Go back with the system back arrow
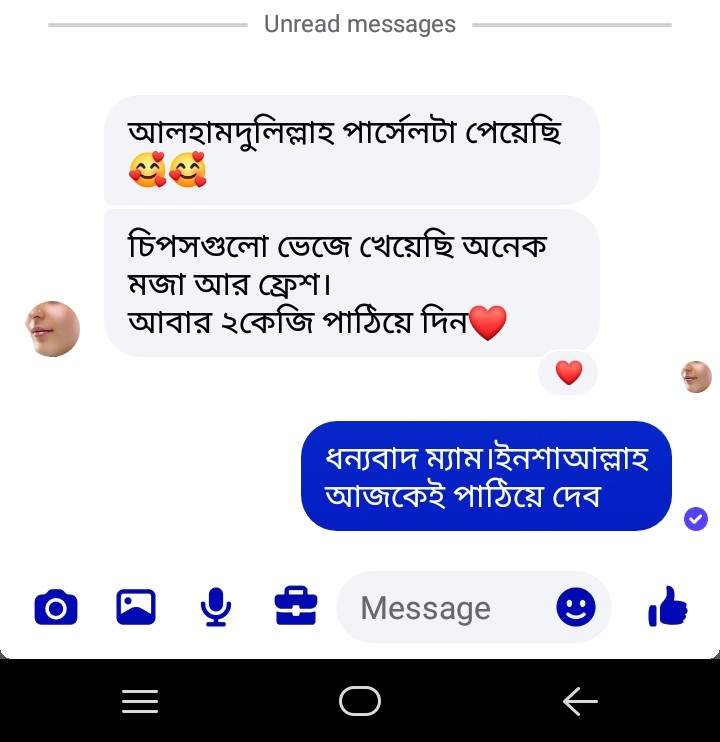The height and width of the screenshot is (742, 720). tap(580, 702)
